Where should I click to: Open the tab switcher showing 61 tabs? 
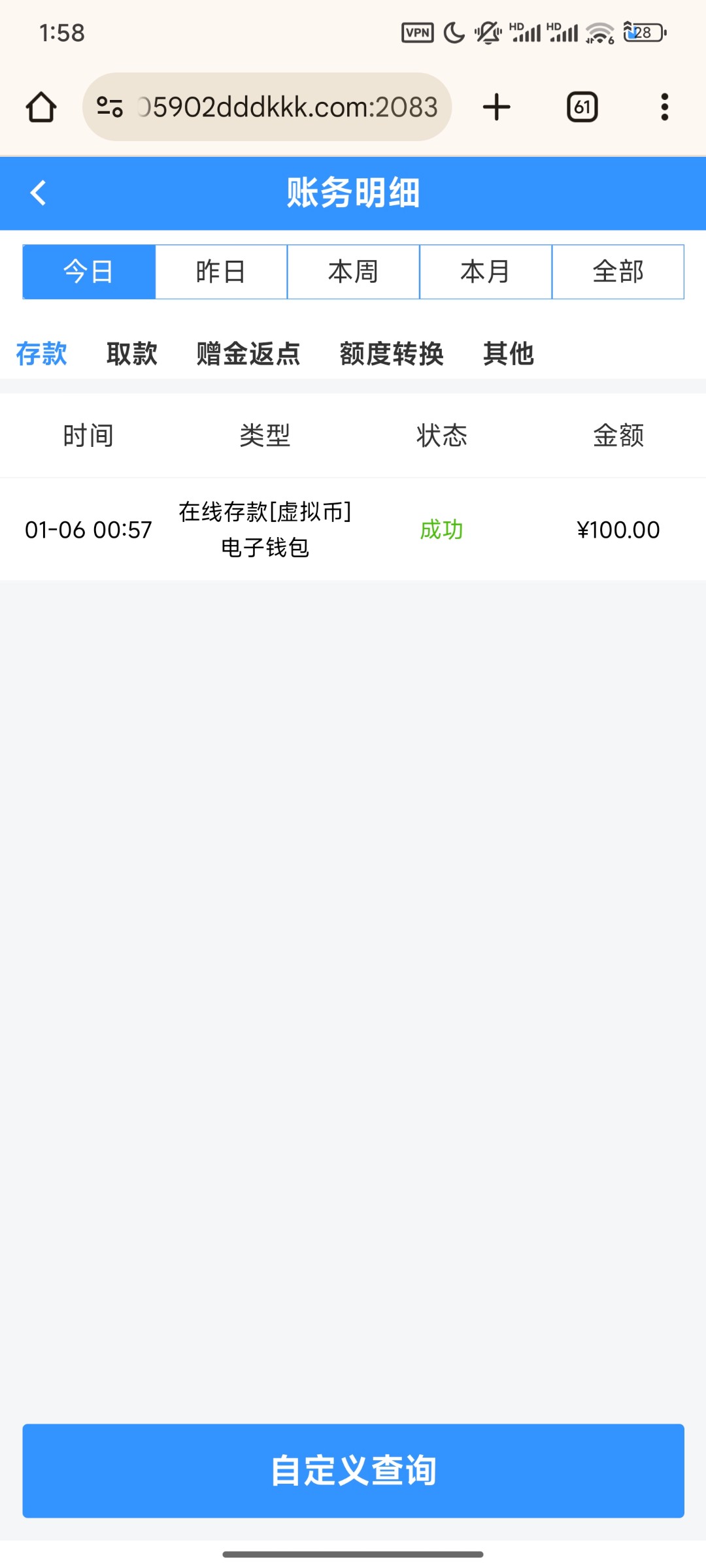582,107
